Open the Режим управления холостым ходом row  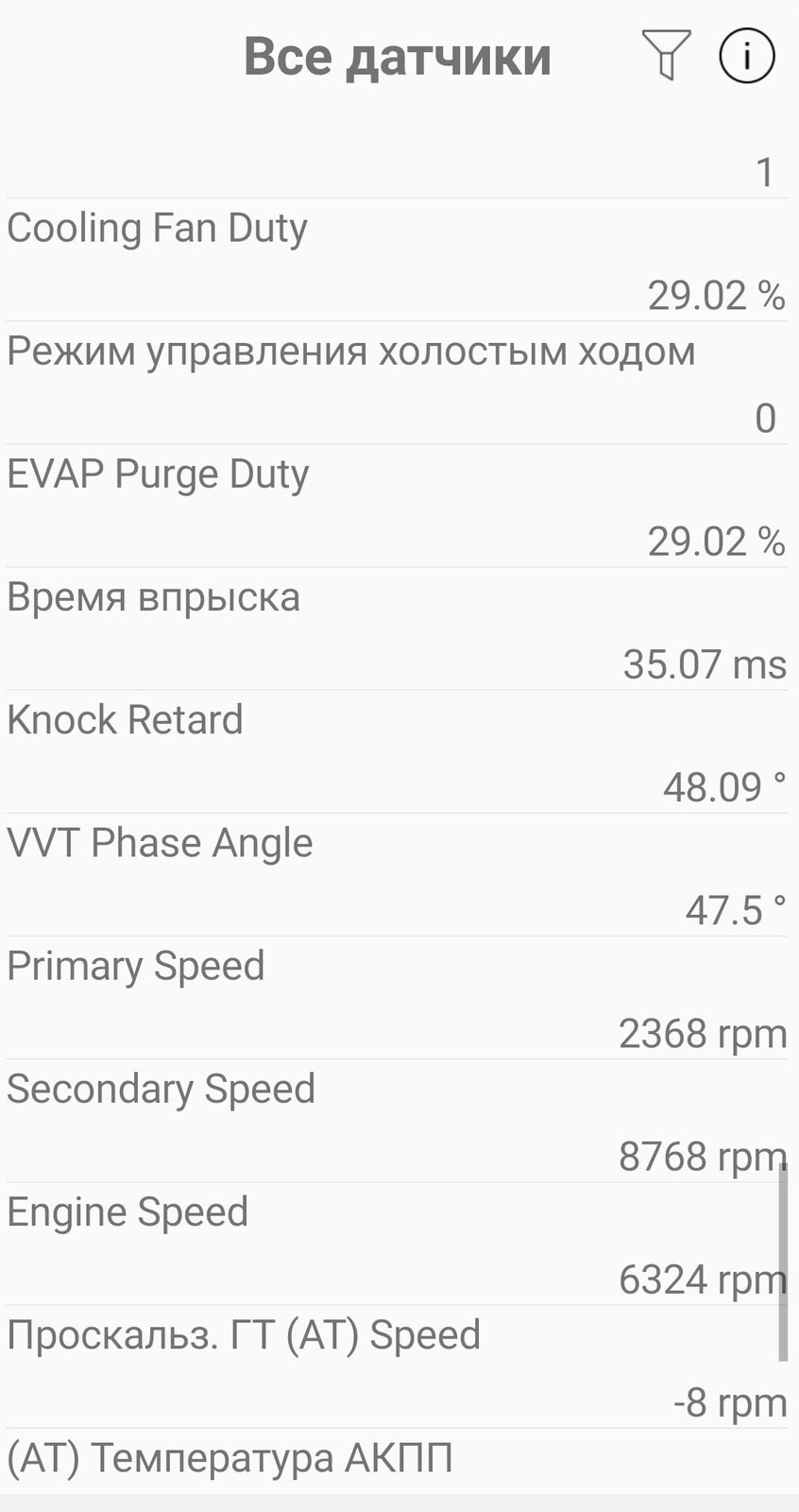pyautogui.click(x=397, y=383)
